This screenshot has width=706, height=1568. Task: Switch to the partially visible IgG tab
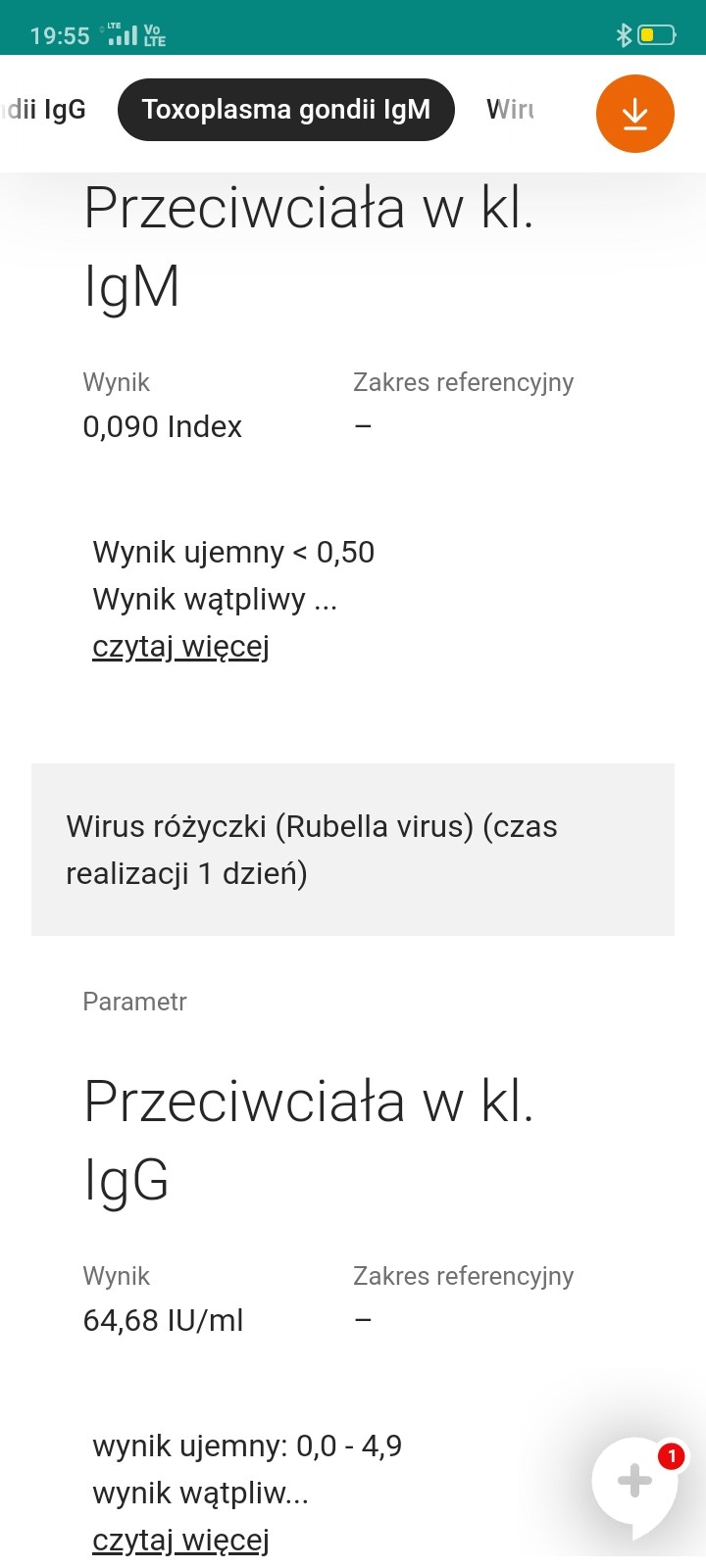click(44, 110)
